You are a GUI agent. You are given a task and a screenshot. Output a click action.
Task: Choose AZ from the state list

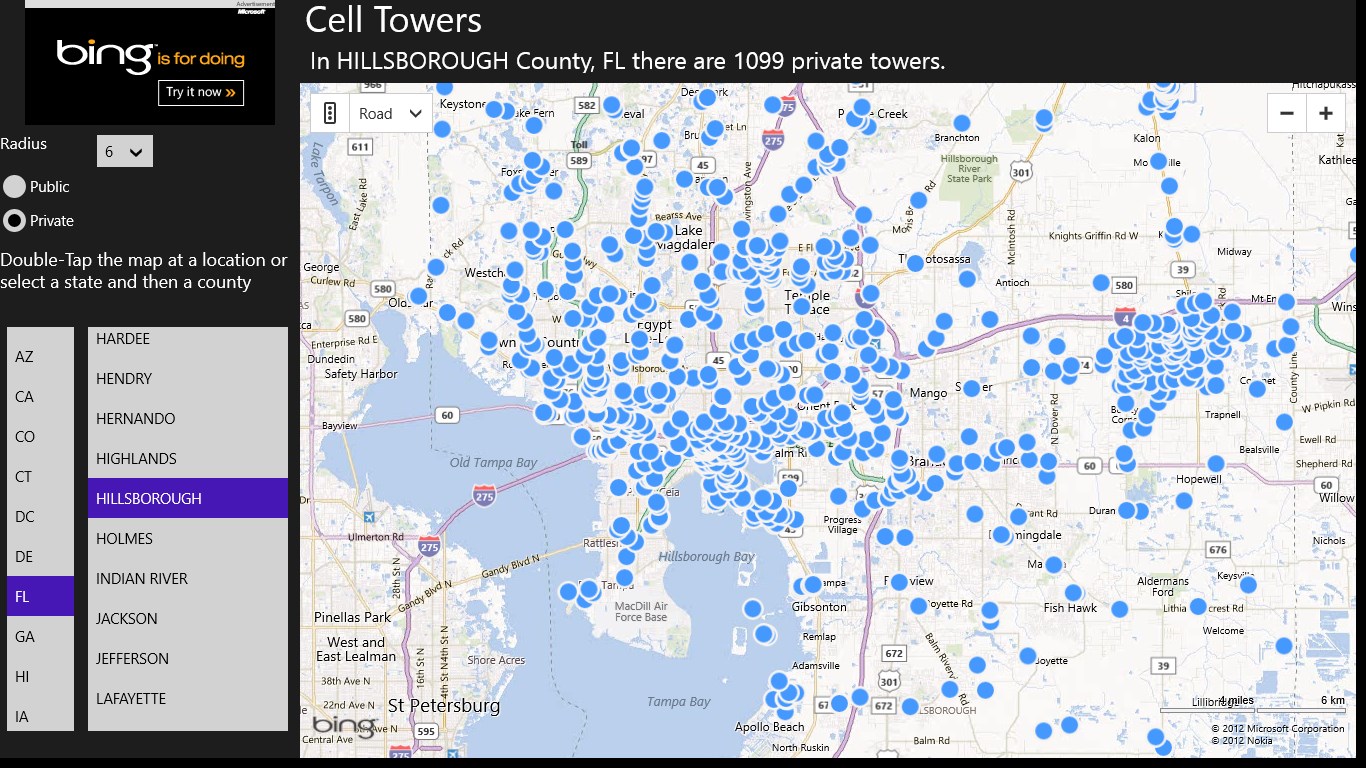click(40, 357)
